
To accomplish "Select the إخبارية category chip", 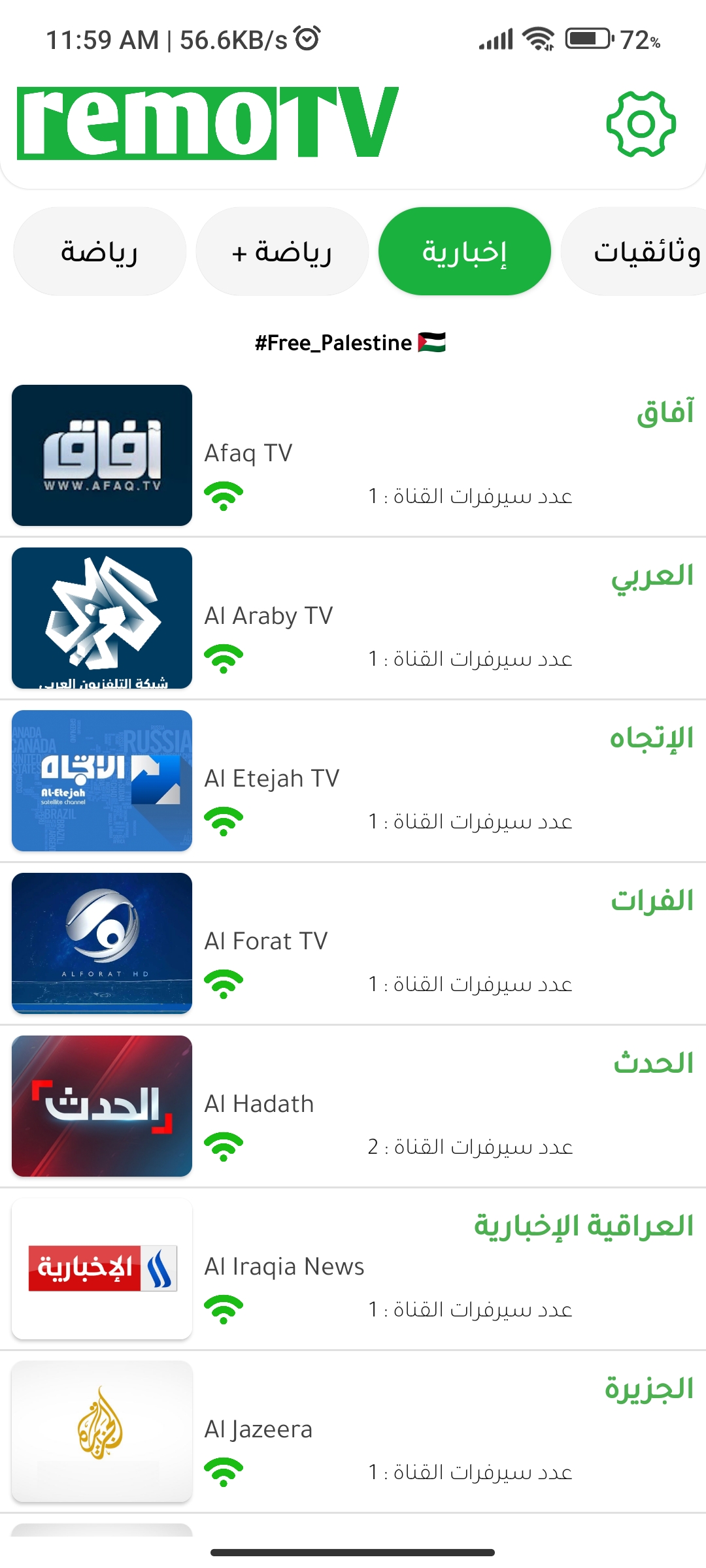I will (465, 252).
